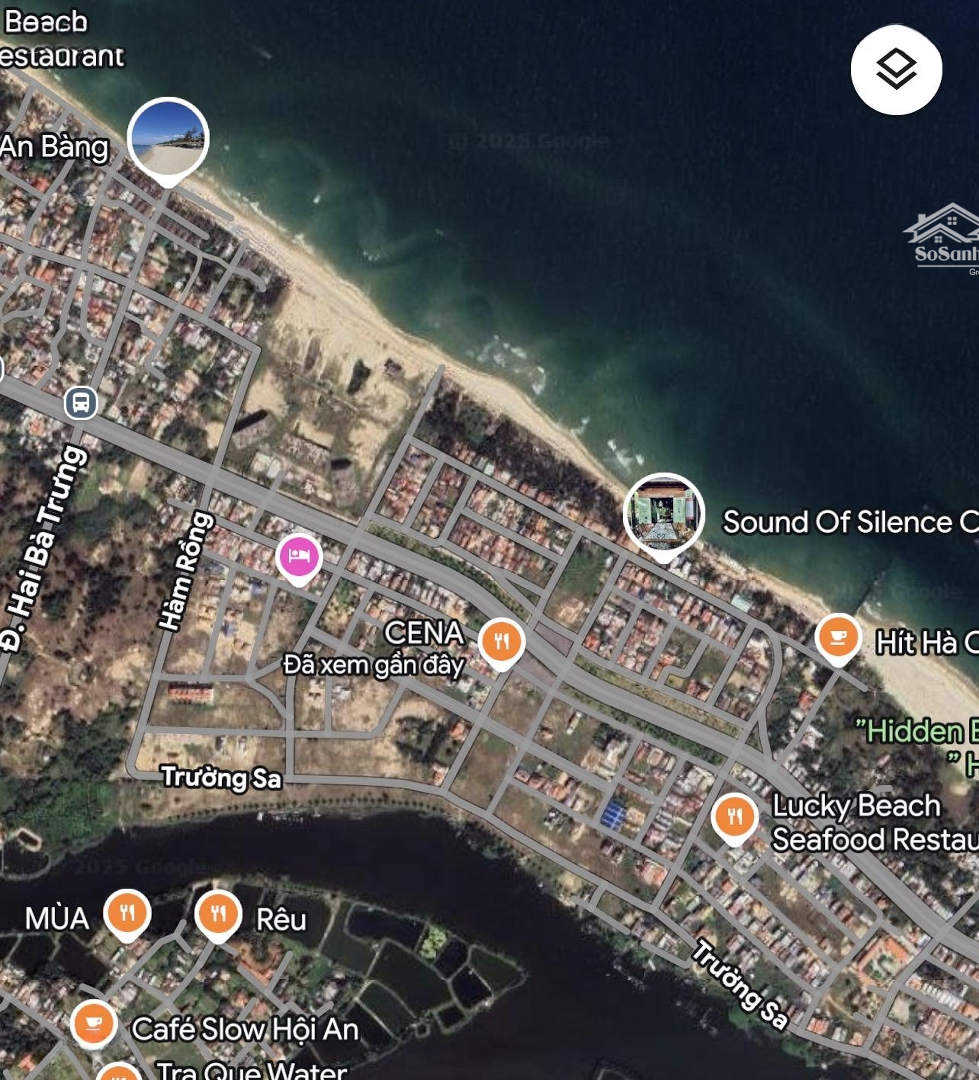This screenshot has width=979, height=1080.
Task: Open Lucky Beach Seafood Restaurant marker
Action: pos(735,817)
